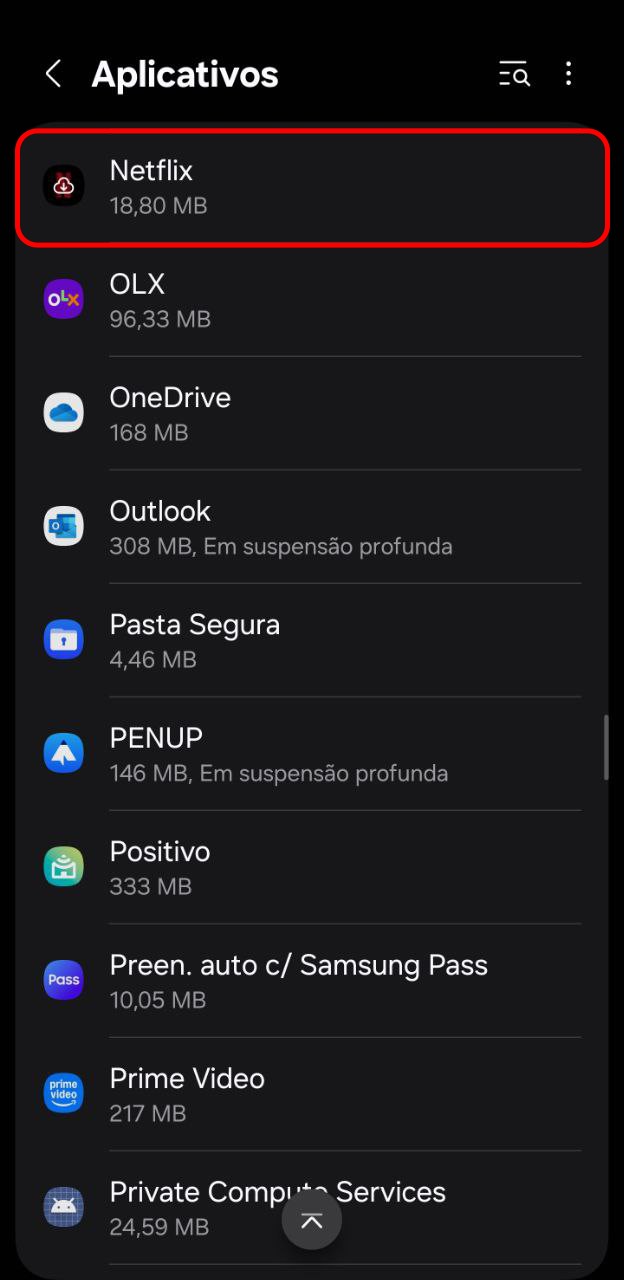View Outlook app details

pos(312,527)
